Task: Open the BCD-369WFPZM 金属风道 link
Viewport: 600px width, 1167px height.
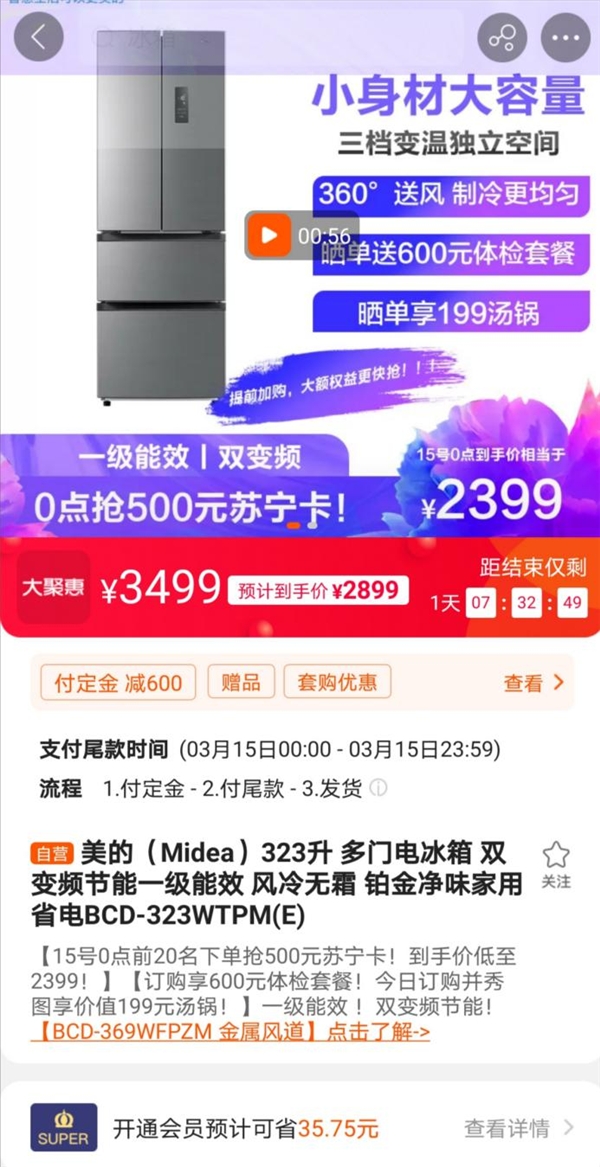Action: click(231, 1032)
